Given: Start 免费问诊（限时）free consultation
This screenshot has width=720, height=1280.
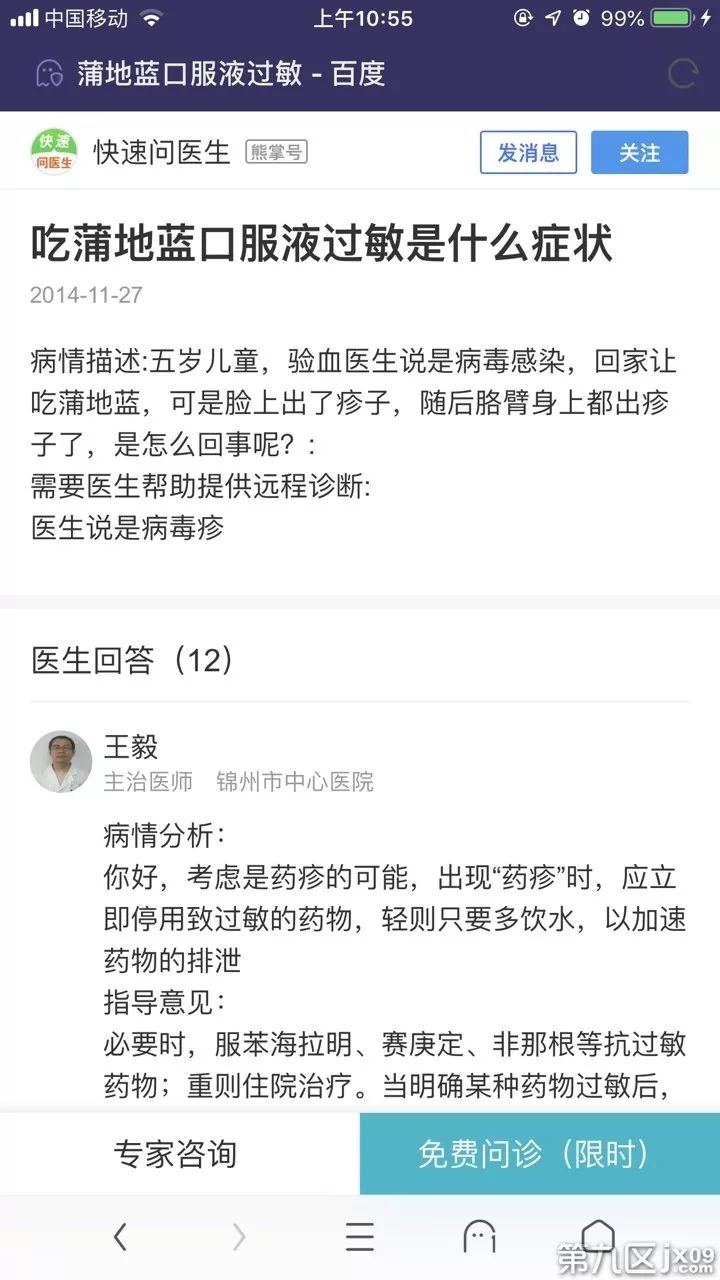Looking at the screenshot, I should (535, 1154).
